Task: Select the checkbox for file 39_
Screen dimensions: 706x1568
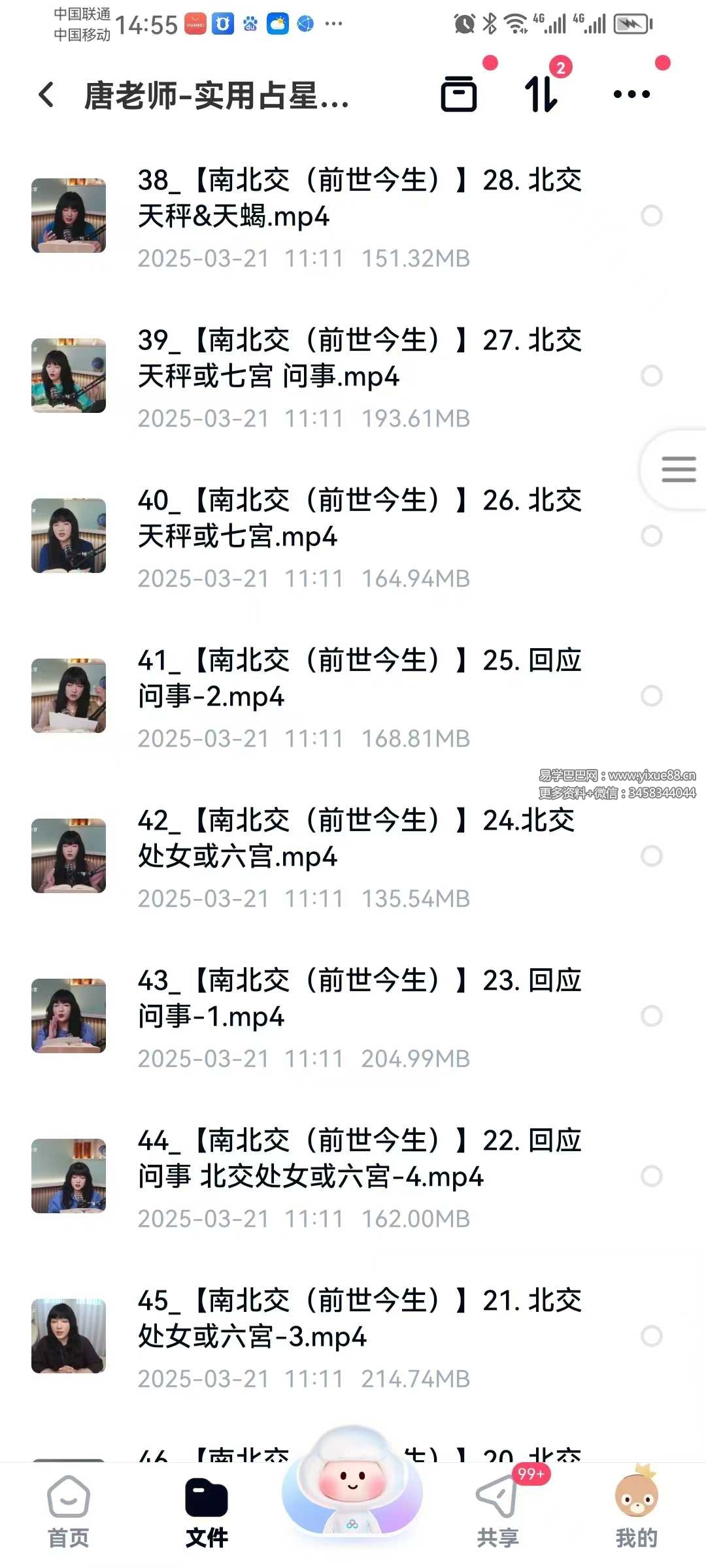Action: tap(651, 376)
